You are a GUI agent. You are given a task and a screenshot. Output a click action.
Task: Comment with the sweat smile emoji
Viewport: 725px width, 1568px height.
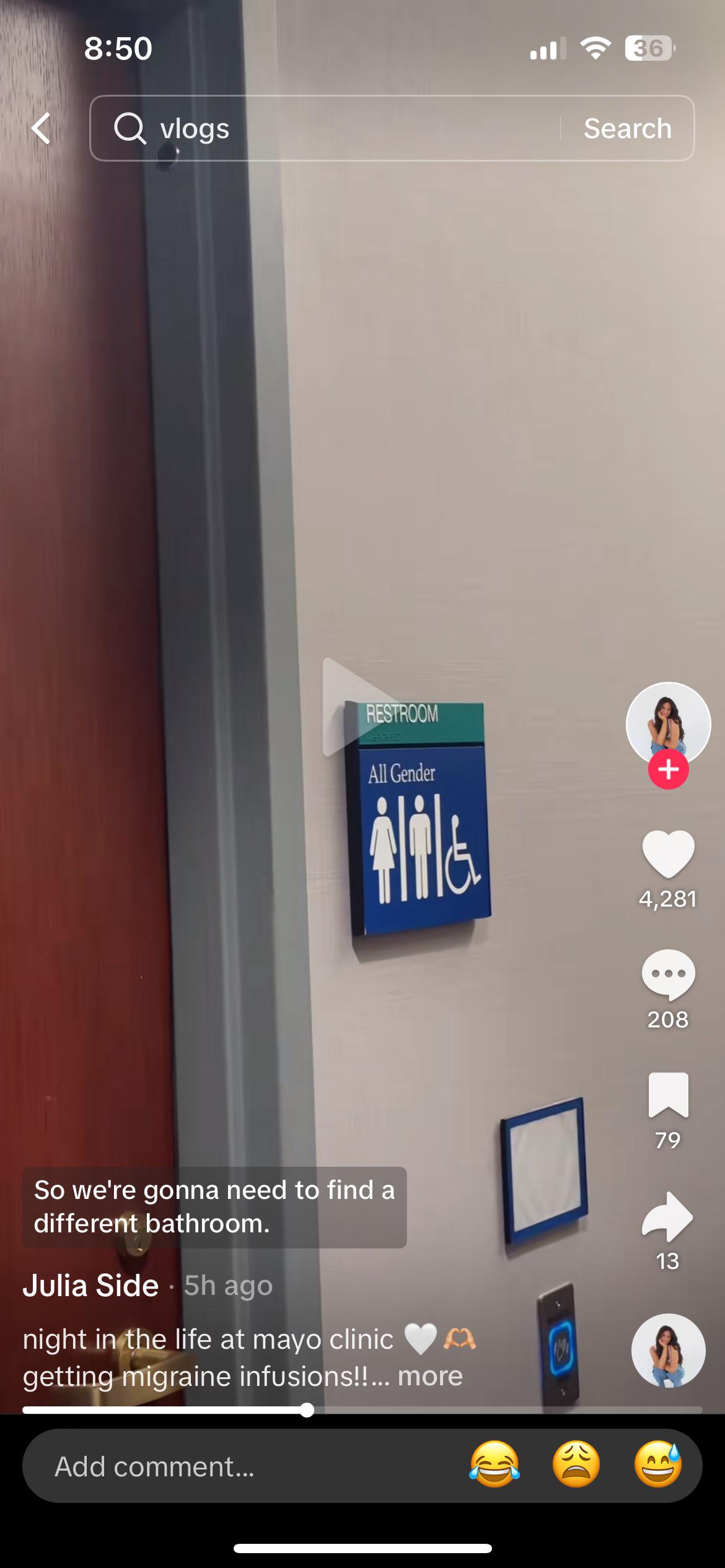(658, 1465)
